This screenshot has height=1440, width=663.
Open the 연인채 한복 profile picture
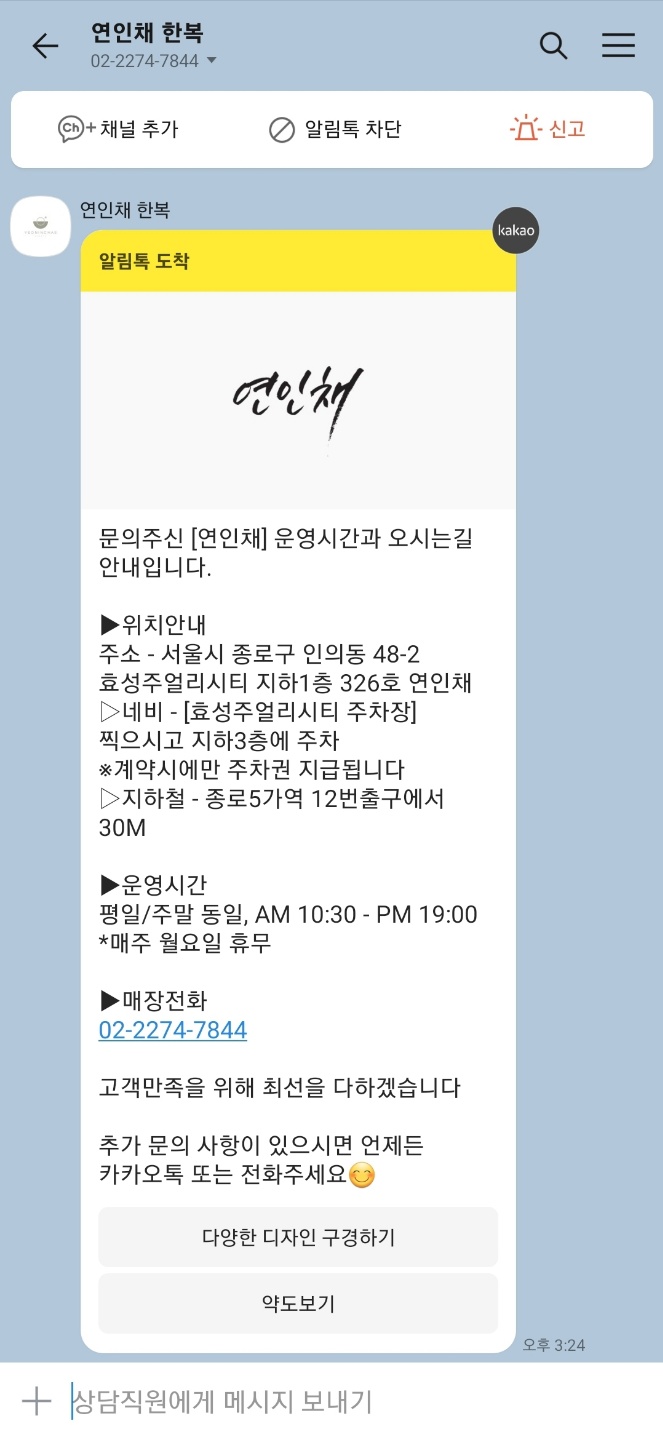coord(41,227)
